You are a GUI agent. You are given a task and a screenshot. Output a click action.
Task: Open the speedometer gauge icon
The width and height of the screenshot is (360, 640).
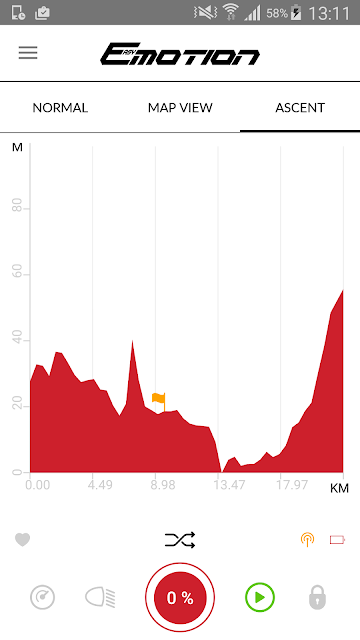point(42,598)
